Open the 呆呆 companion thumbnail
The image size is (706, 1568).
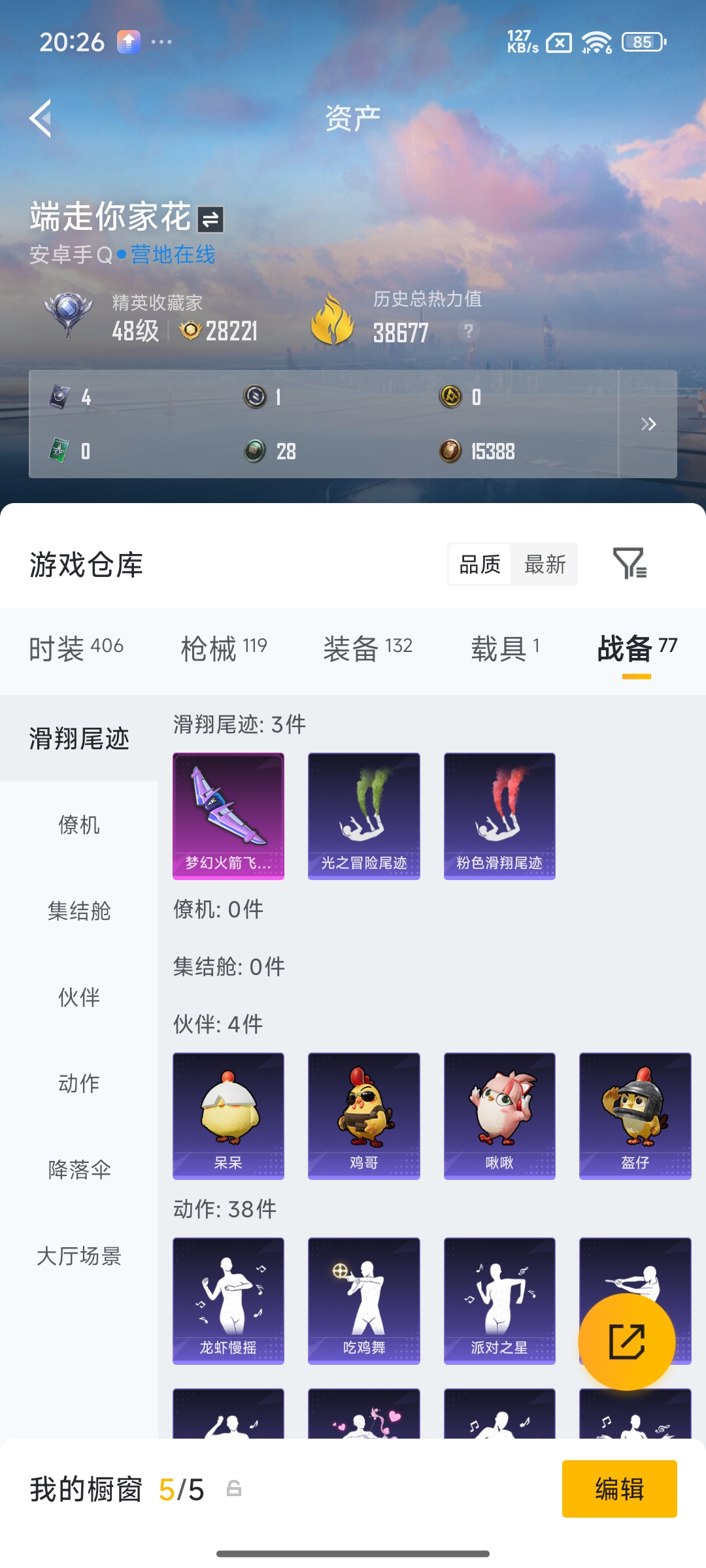pyautogui.click(x=228, y=1116)
